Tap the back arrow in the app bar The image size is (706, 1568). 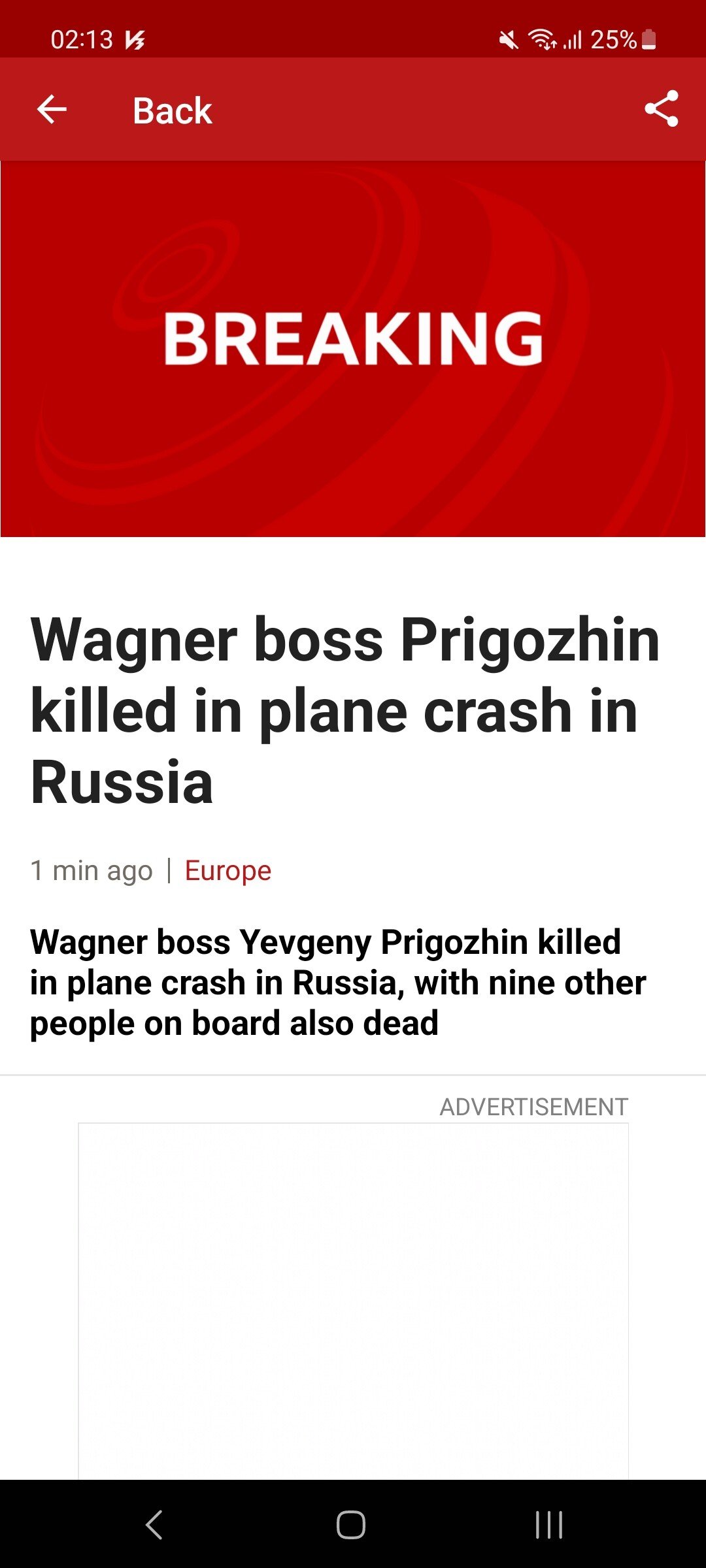tap(52, 109)
